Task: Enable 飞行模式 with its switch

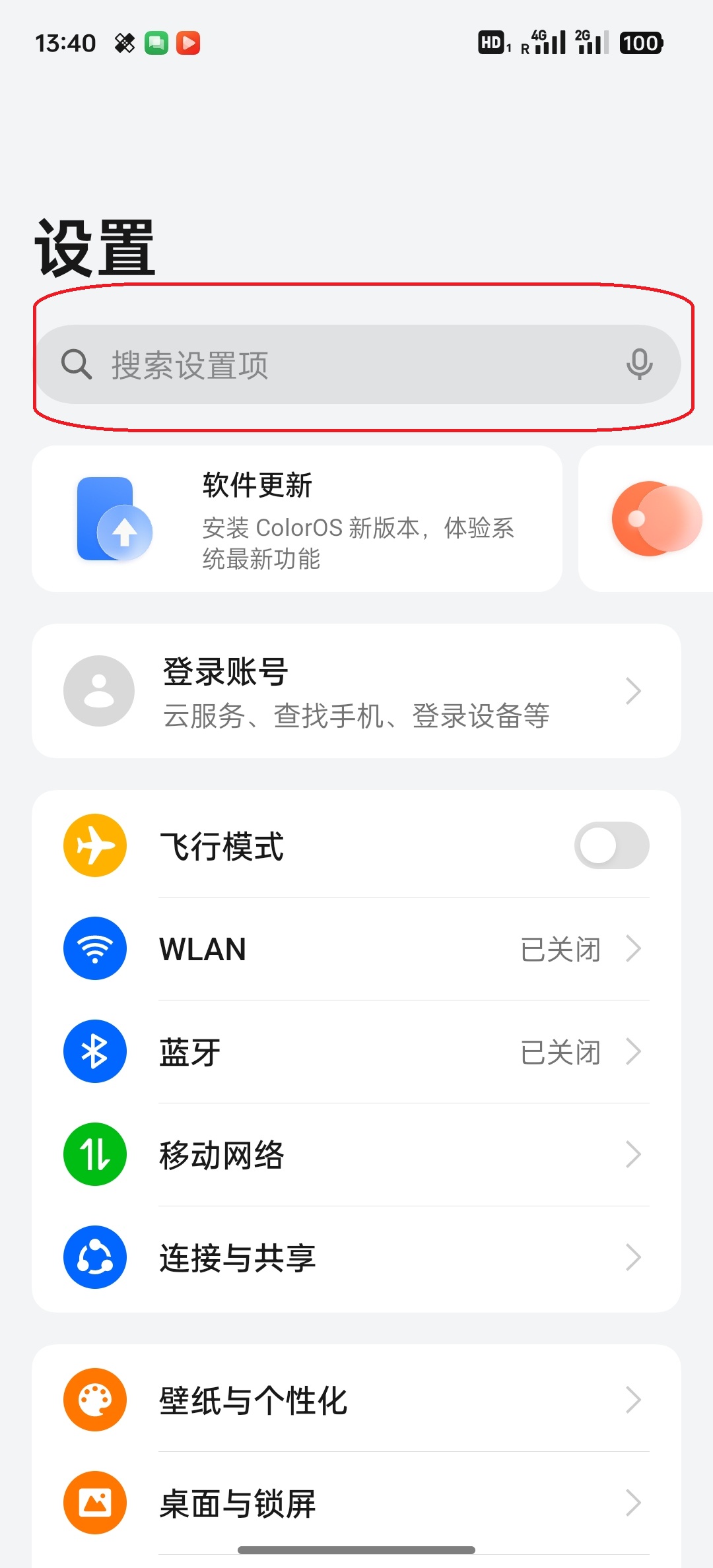Action: point(611,846)
